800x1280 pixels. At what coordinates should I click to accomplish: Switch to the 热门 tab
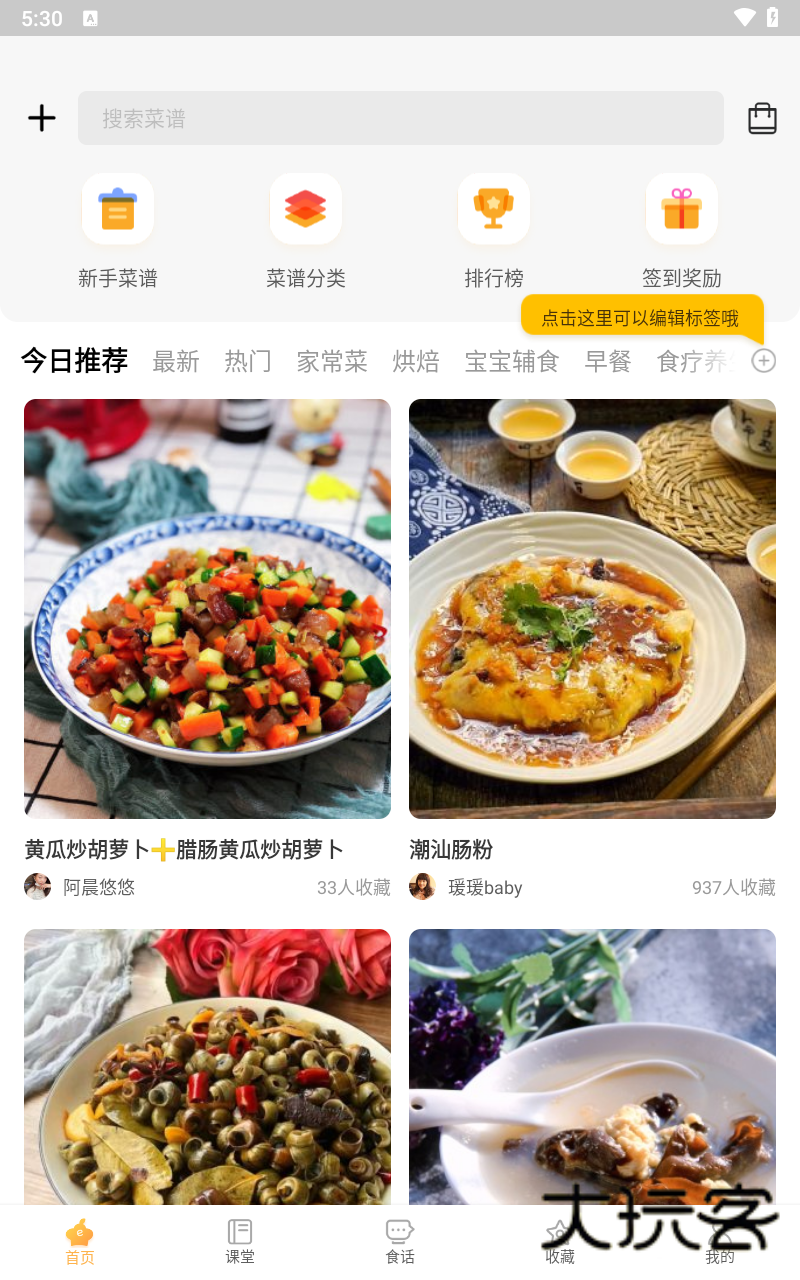click(x=247, y=362)
